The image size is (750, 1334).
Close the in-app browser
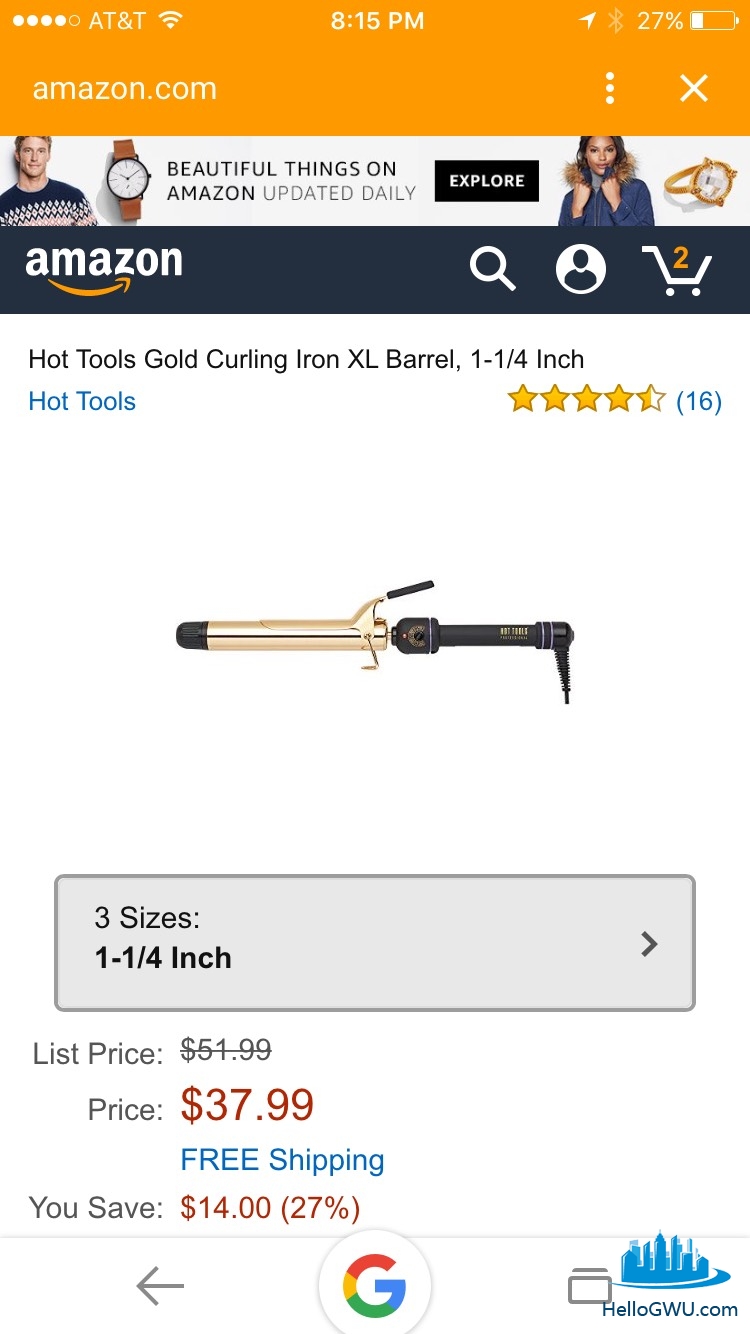(694, 89)
